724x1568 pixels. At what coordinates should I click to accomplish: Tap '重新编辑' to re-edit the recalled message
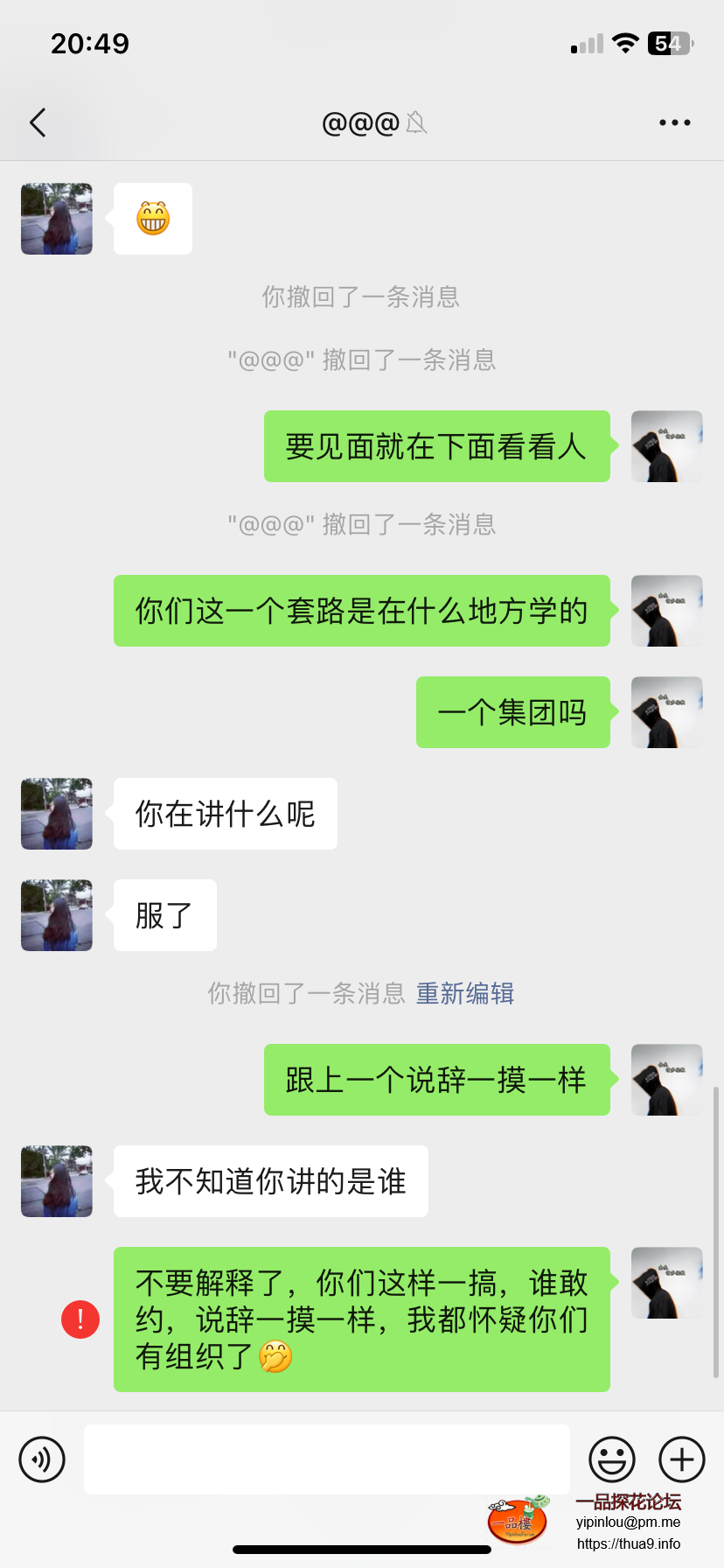464,993
